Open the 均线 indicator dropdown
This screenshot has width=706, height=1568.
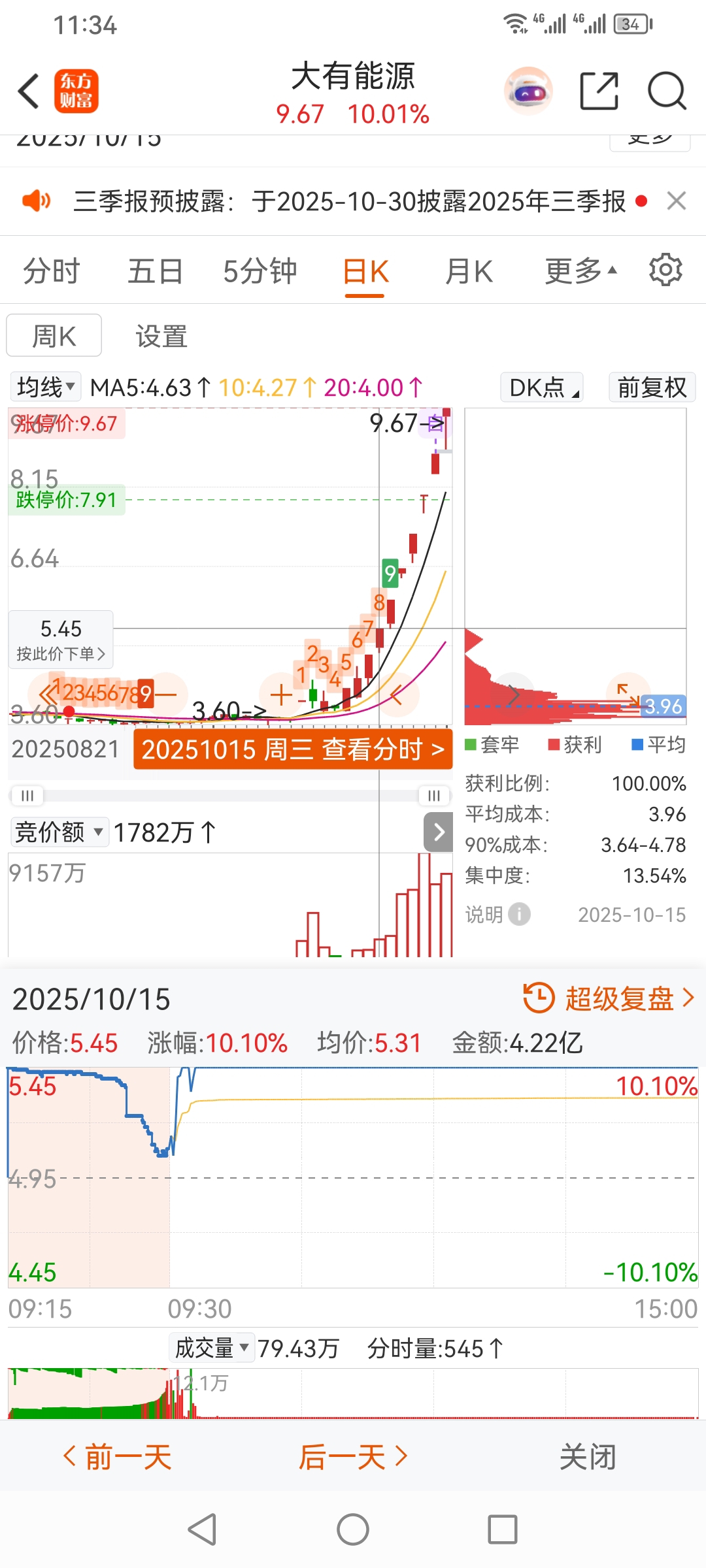point(46,387)
